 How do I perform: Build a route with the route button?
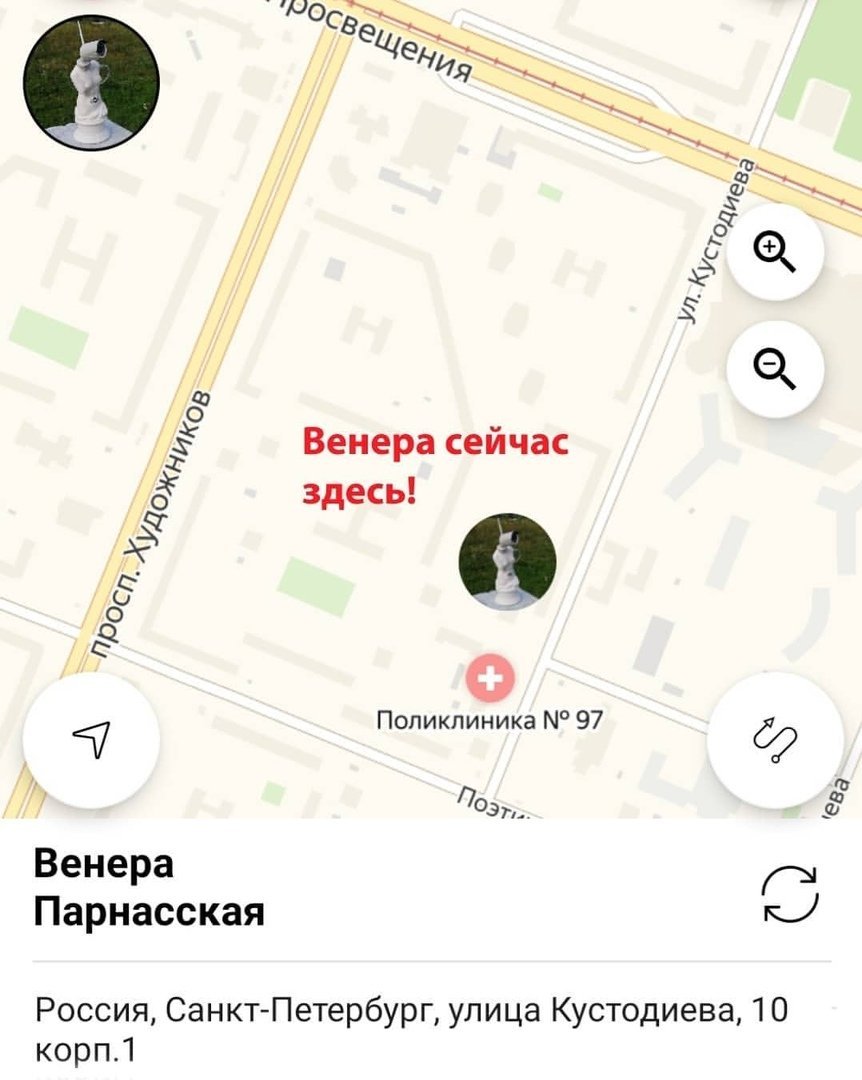[776, 741]
